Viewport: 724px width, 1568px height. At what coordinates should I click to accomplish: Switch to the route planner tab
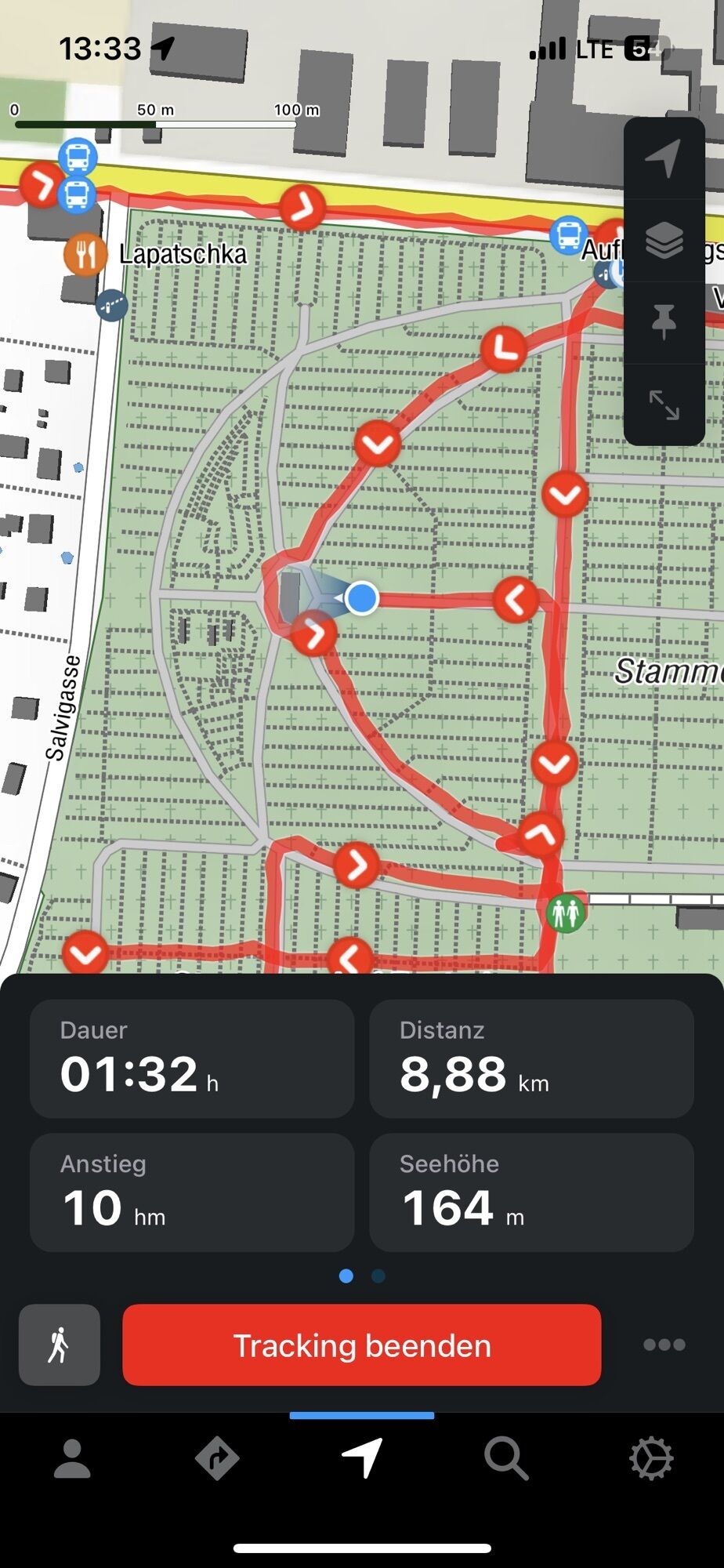coord(217,1459)
